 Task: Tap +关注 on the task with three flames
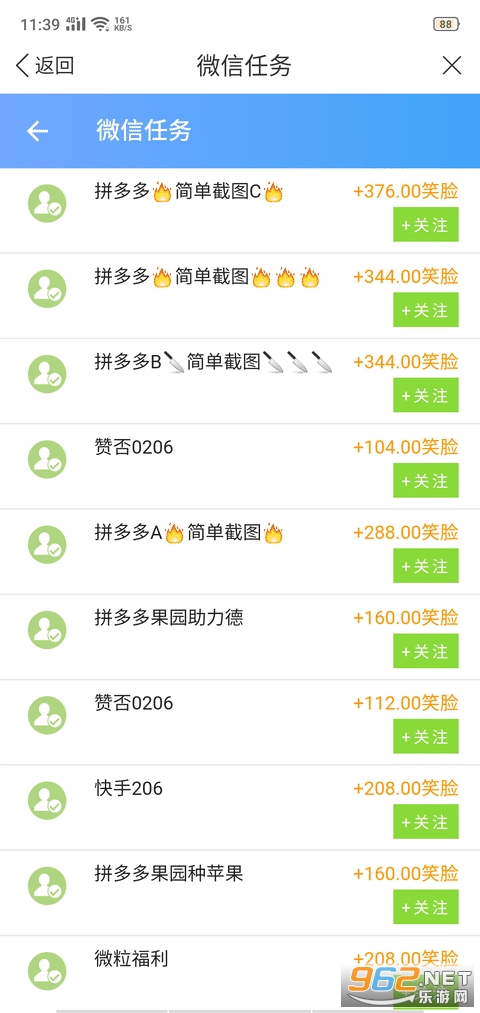tap(426, 309)
